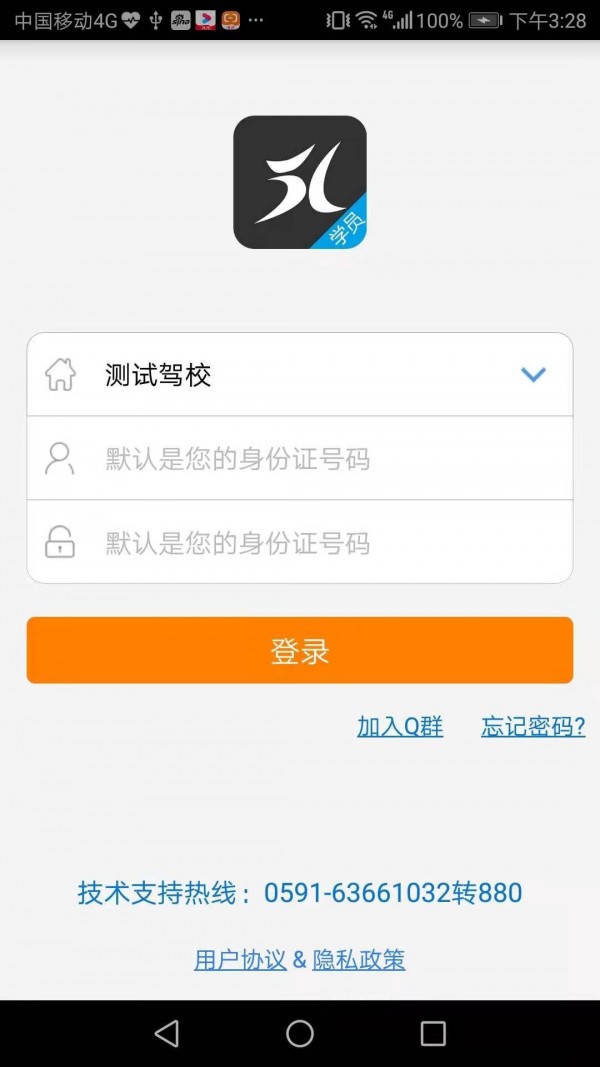The image size is (600, 1067).
Task: Go back with the system back button
Action: click(x=167, y=1033)
